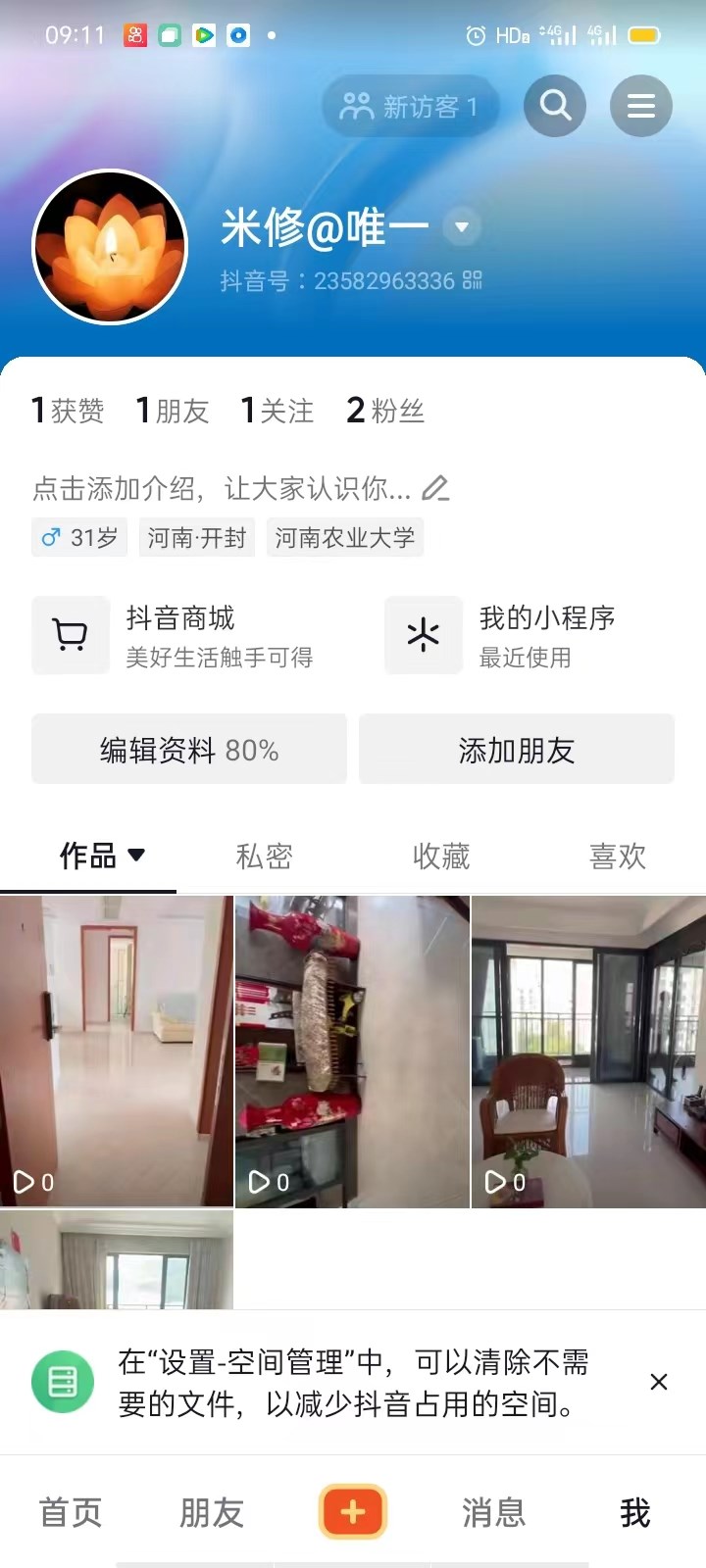Switch to the 私密 tab
This screenshot has height=1568, width=706.
coord(263,856)
